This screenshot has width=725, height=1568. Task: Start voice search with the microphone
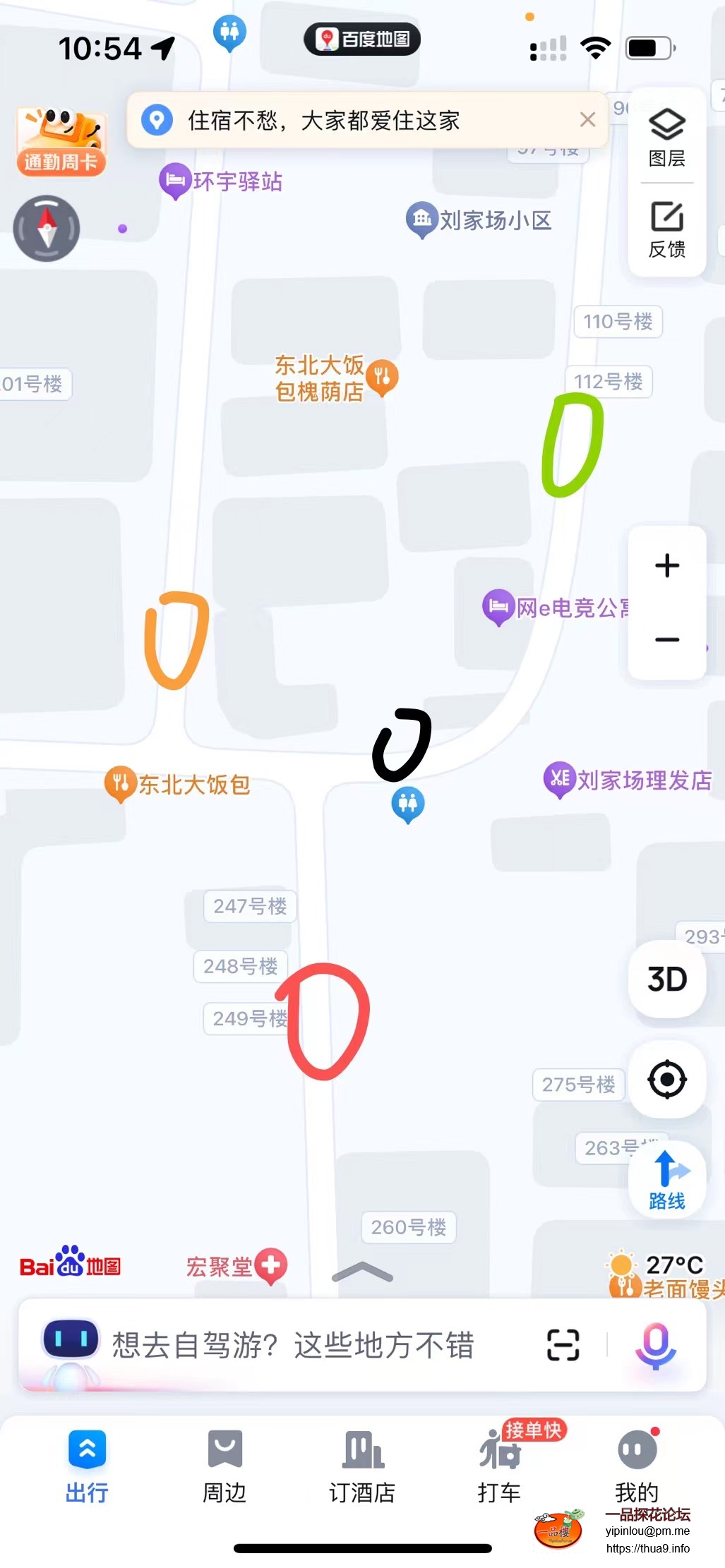pos(655,1345)
